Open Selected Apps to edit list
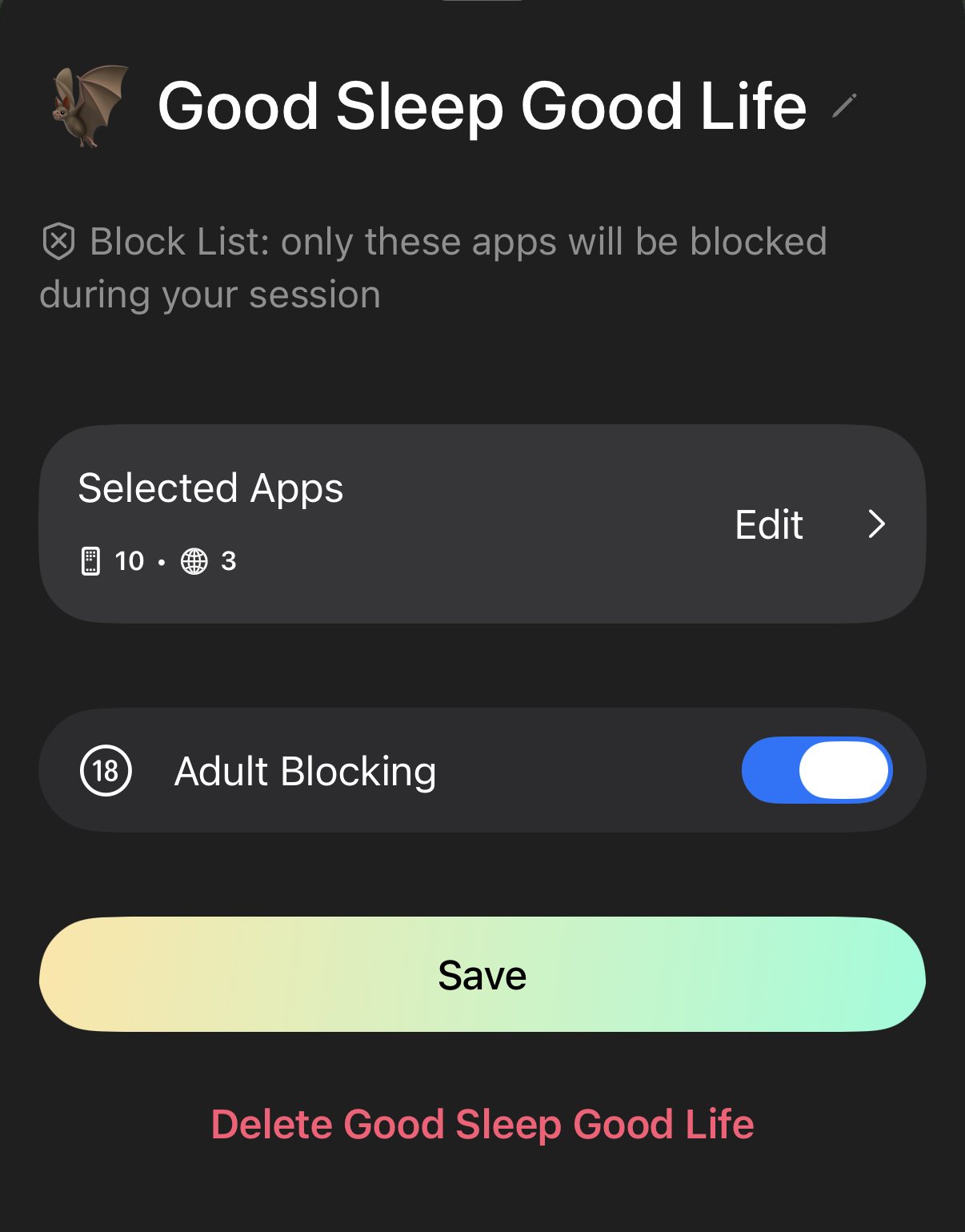965x1232 pixels. [808, 524]
